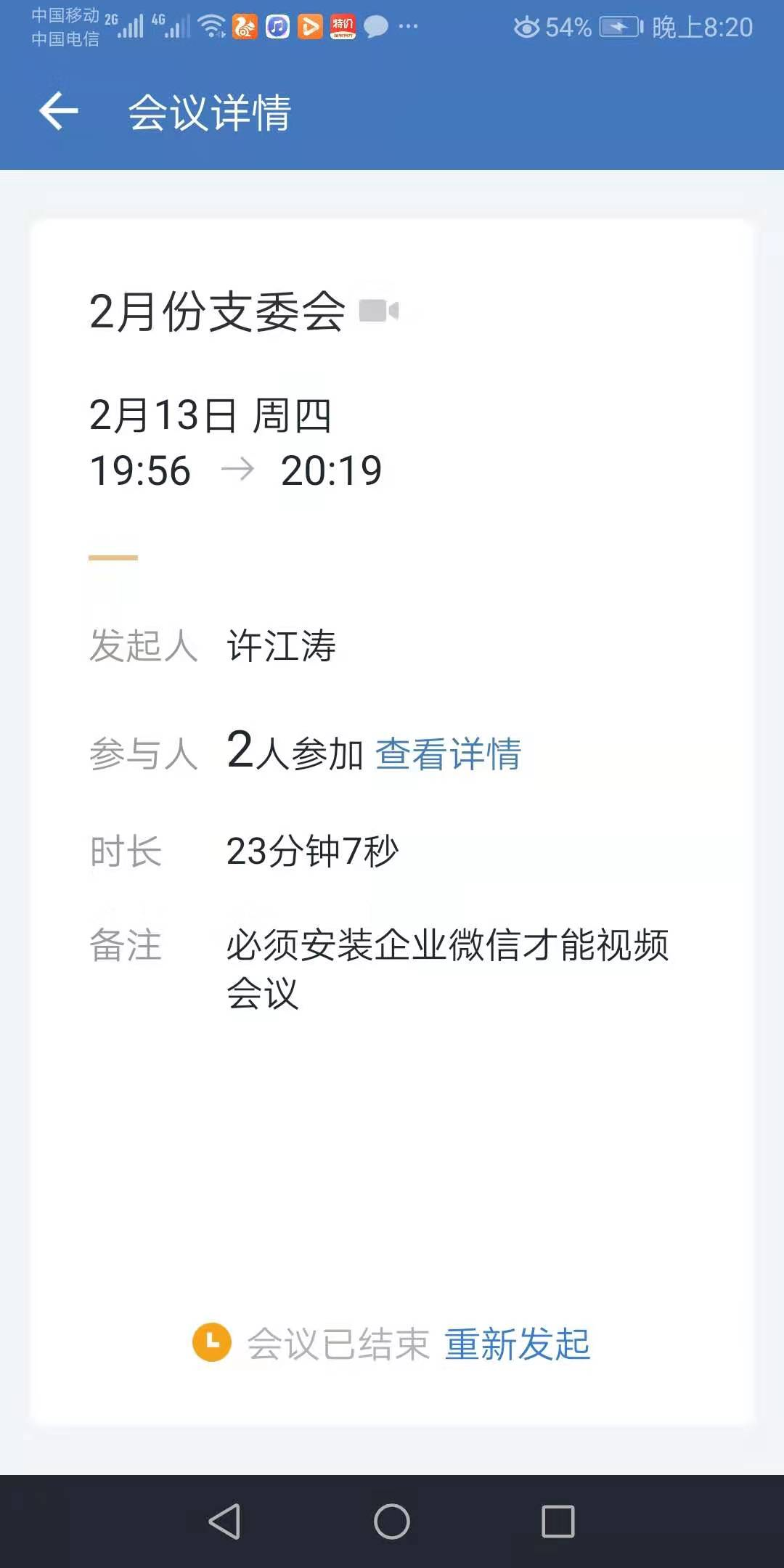Screen dimensions: 784x1568
Task: Open the recent apps overview
Action: tap(558, 1521)
